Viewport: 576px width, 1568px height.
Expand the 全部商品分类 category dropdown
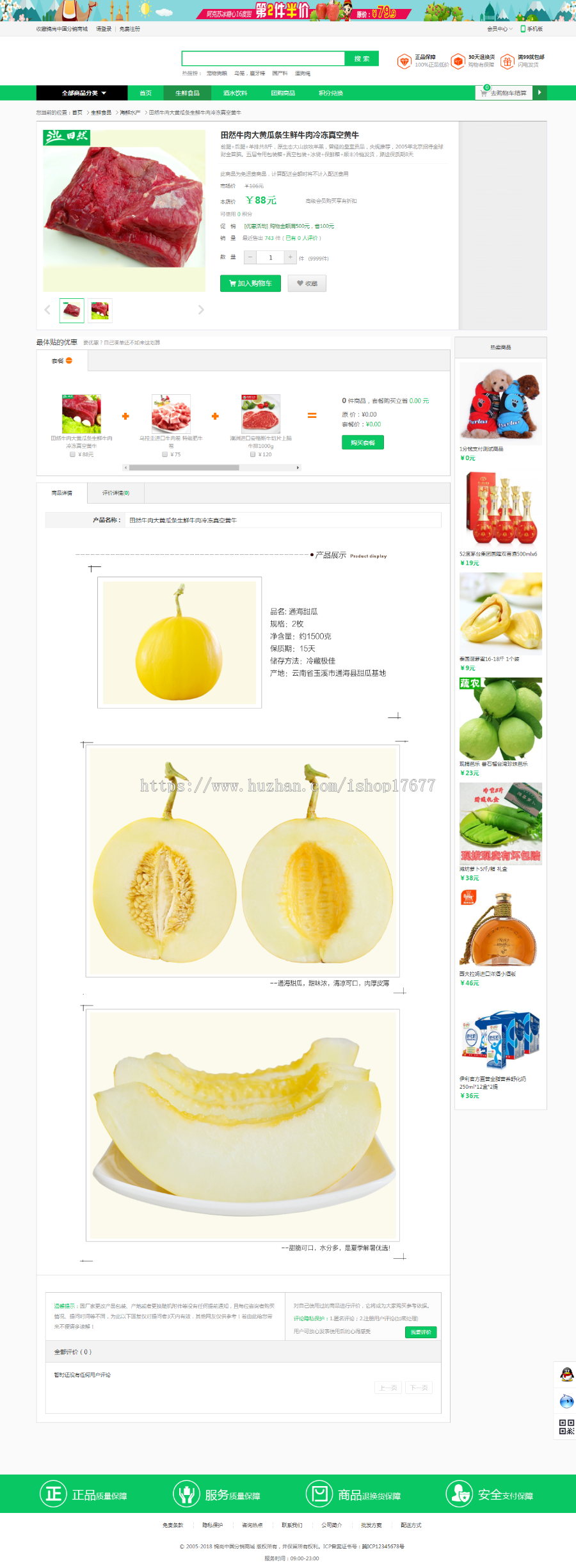click(x=83, y=93)
